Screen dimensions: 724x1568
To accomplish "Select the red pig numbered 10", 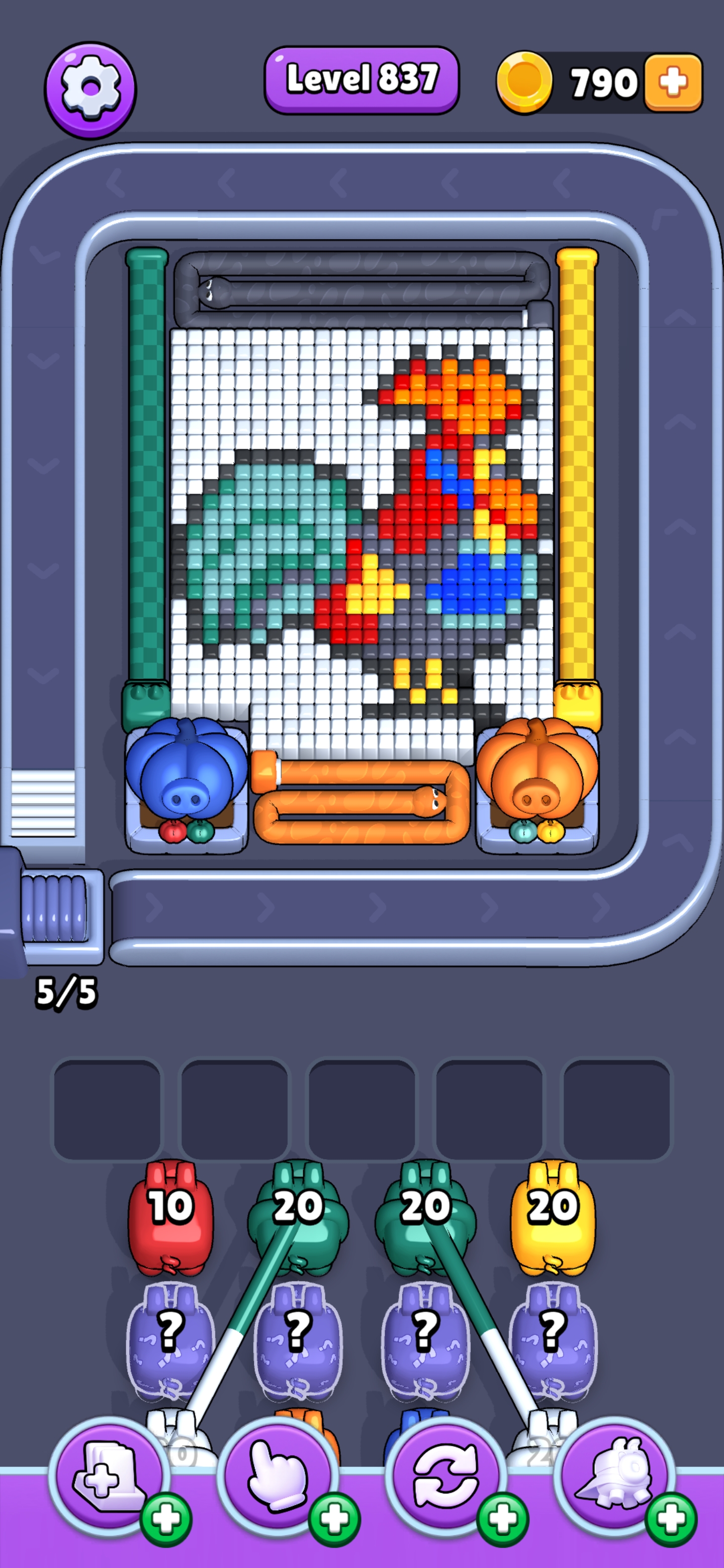I will [x=170, y=1216].
